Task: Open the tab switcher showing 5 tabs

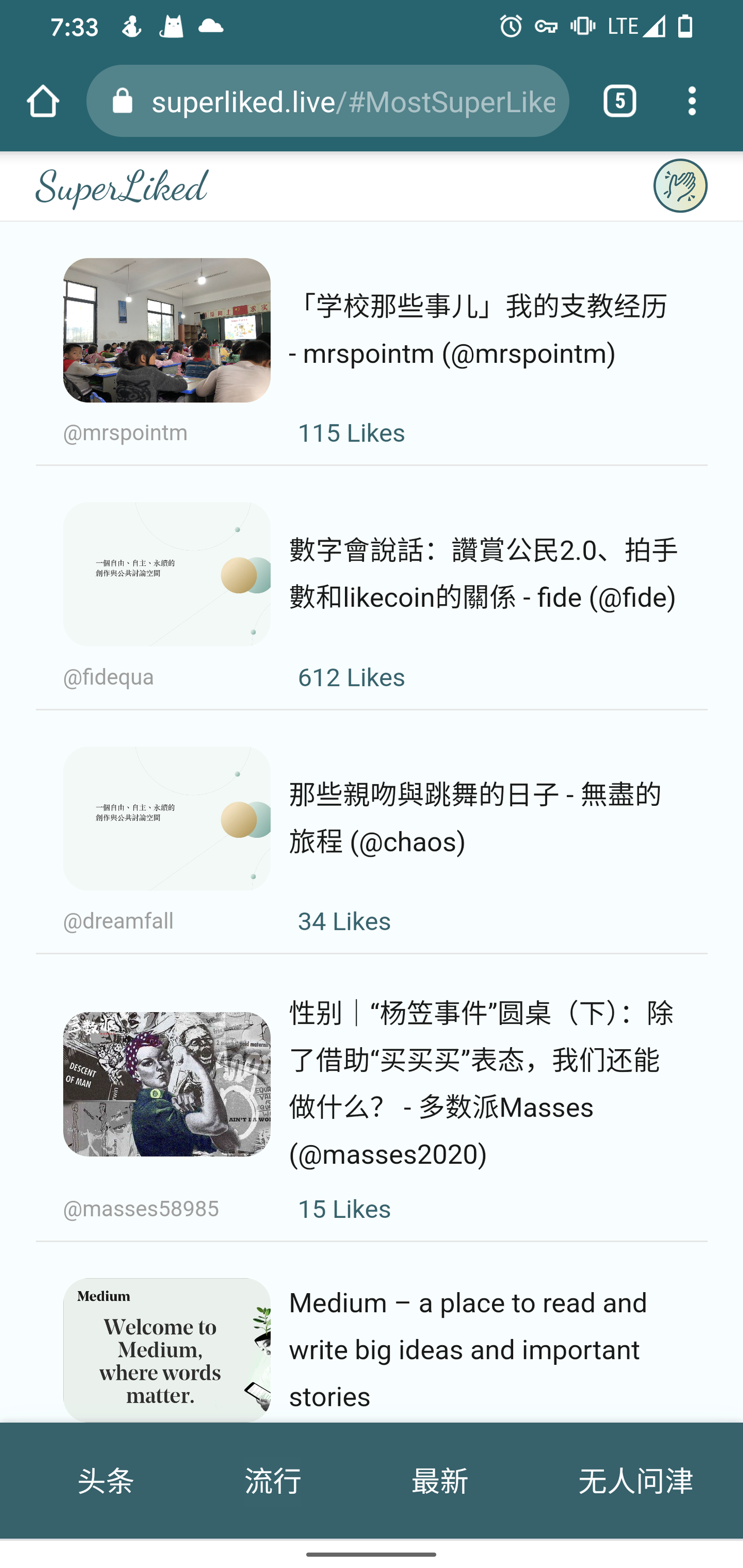Action: click(x=619, y=101)
